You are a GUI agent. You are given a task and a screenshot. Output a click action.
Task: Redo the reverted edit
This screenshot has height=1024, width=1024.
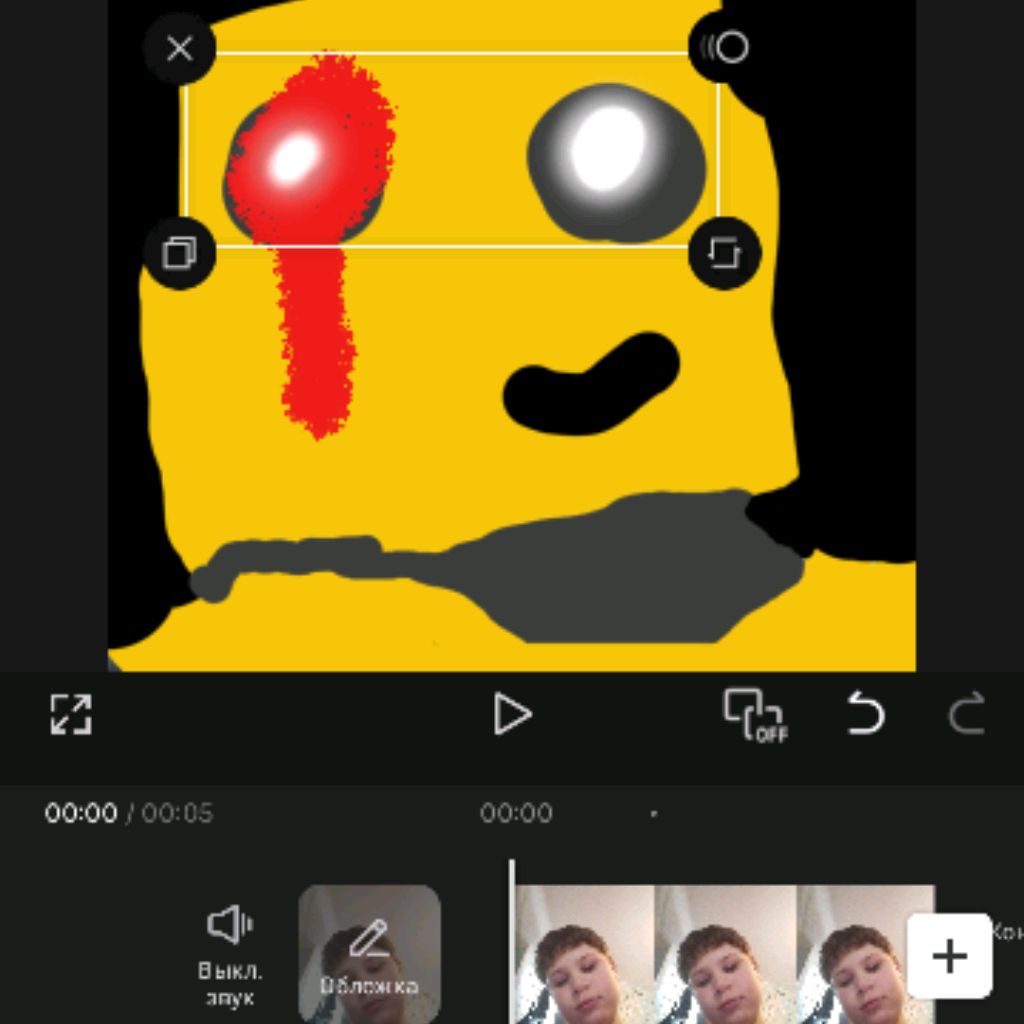tap(966, 715)
